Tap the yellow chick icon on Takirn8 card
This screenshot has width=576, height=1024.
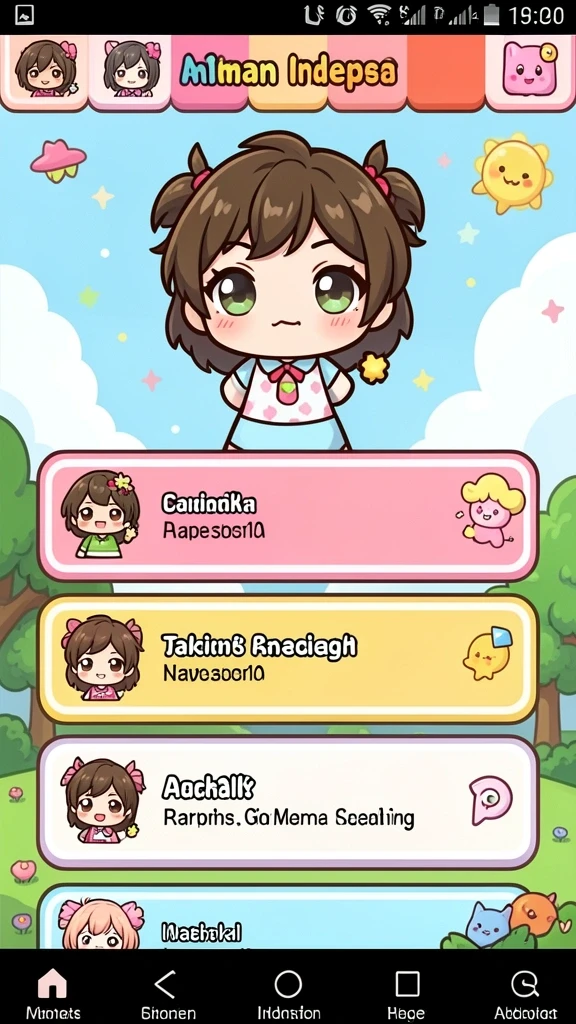click(488, 654)
